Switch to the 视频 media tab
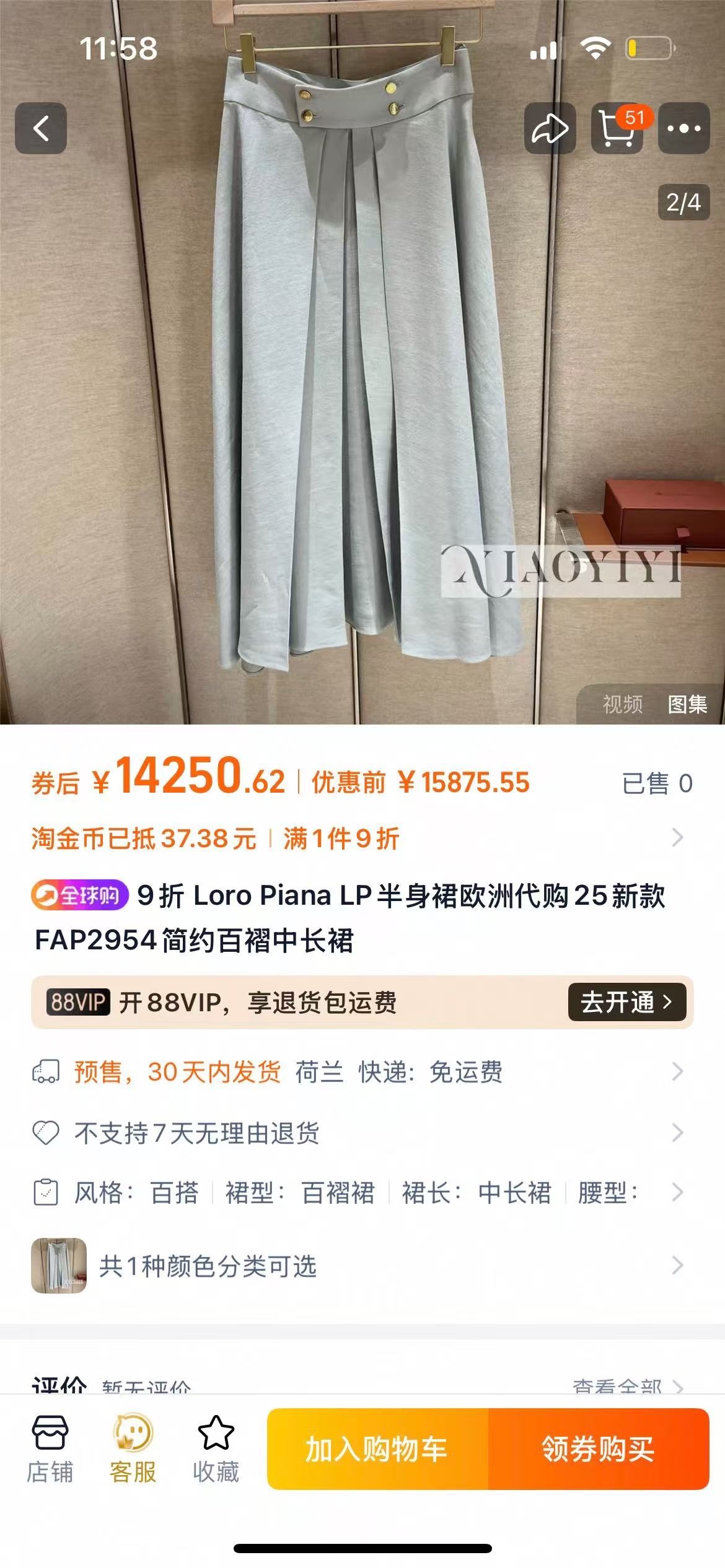Screen dimensions: 725x1568 pyautogui.click(x=622, y=704)
